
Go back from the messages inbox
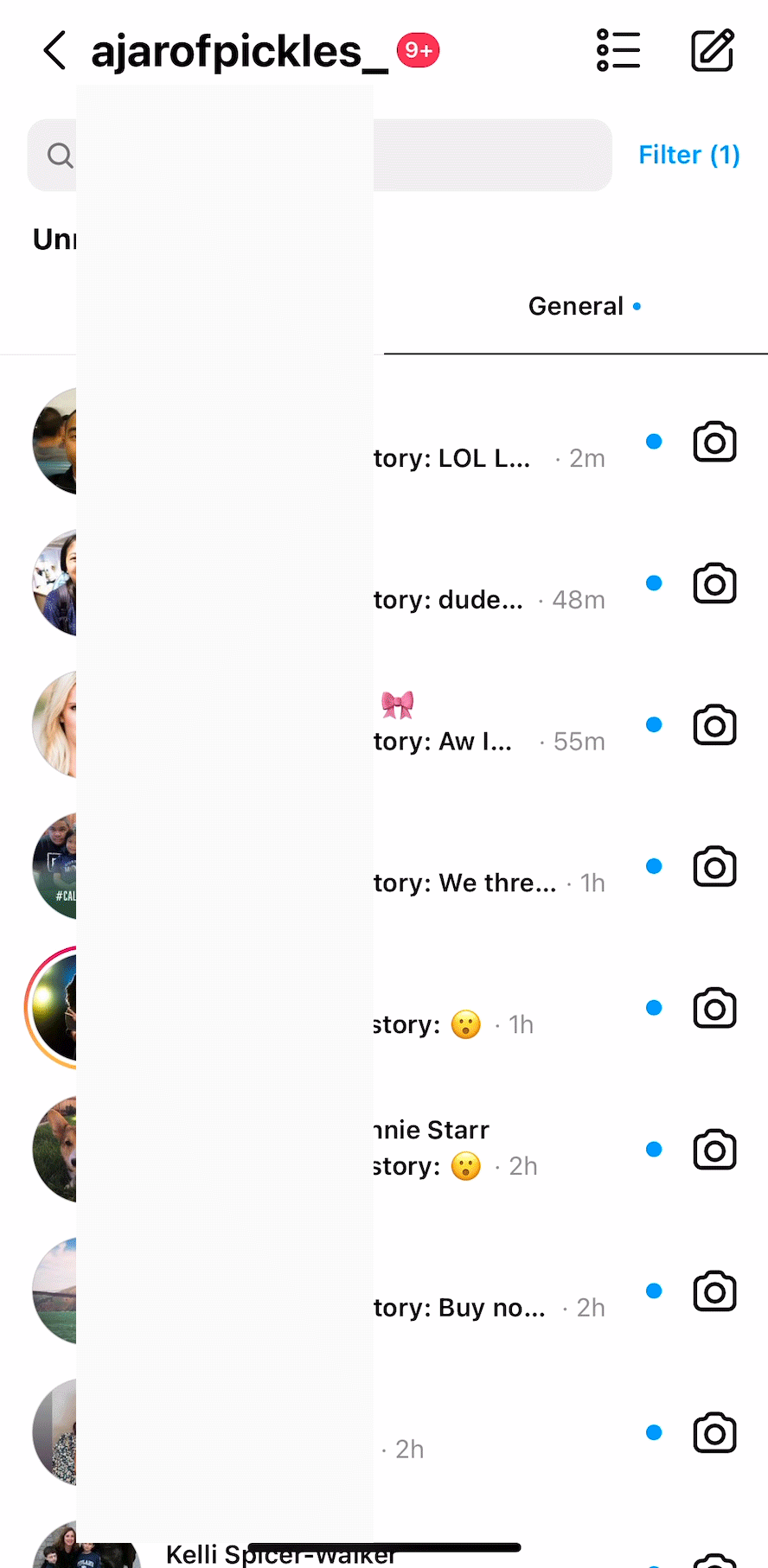[54, 50]
